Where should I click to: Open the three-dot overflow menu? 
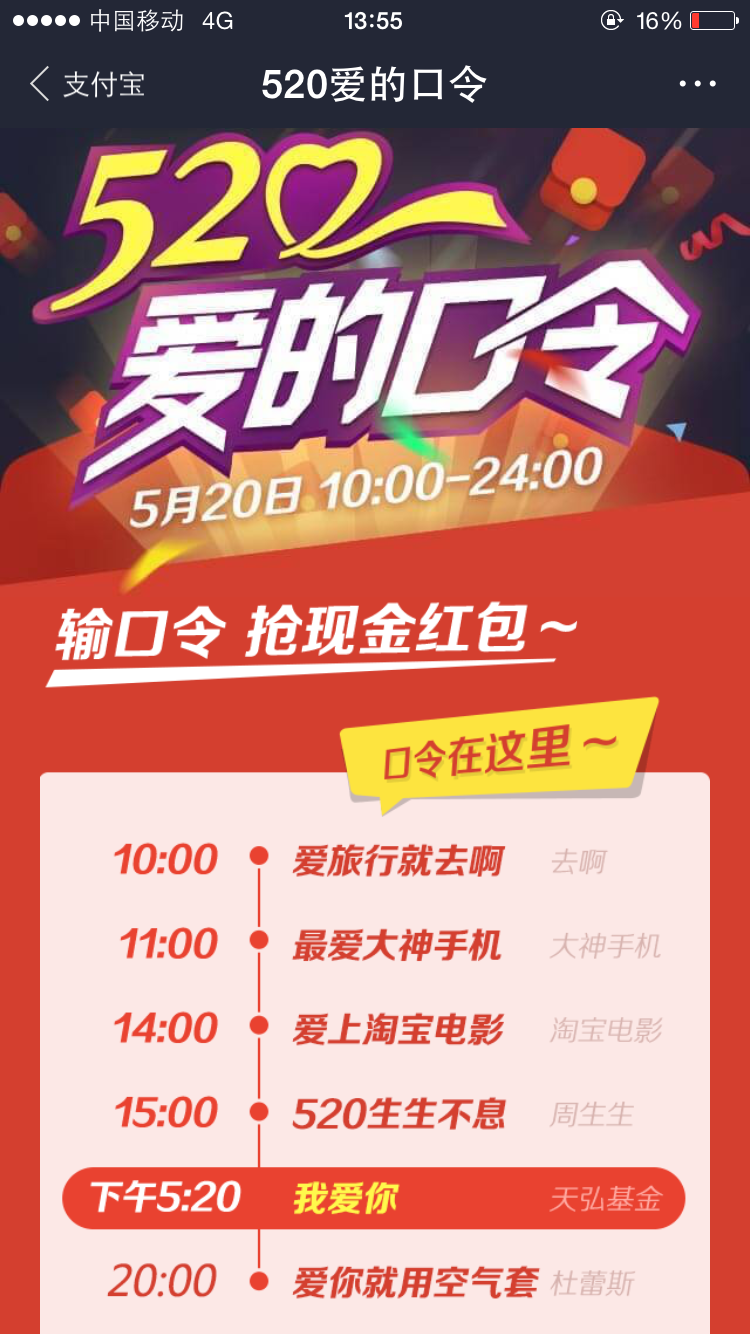click(x=697, y=84)
